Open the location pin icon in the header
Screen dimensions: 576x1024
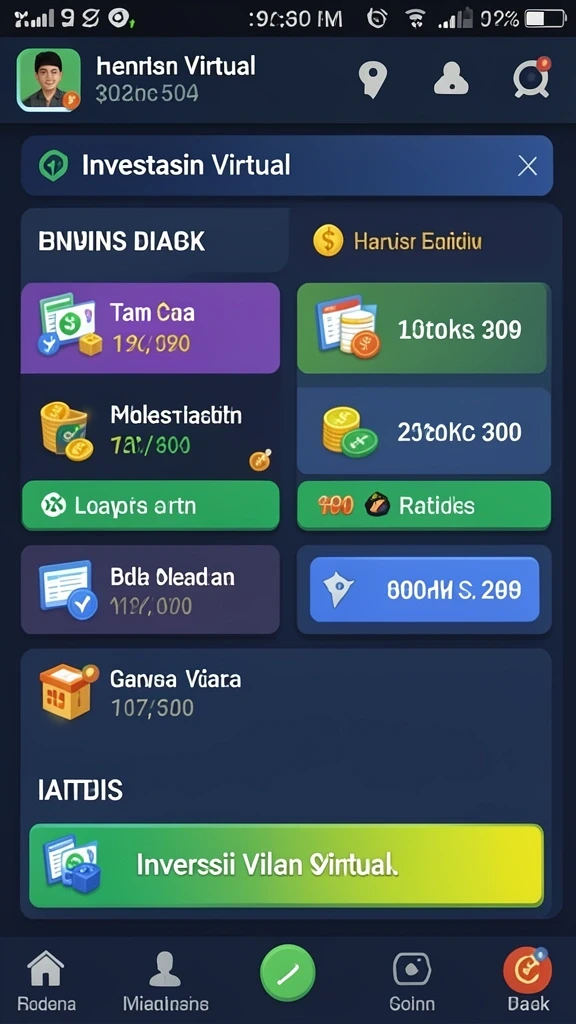(x=373, y=80)
